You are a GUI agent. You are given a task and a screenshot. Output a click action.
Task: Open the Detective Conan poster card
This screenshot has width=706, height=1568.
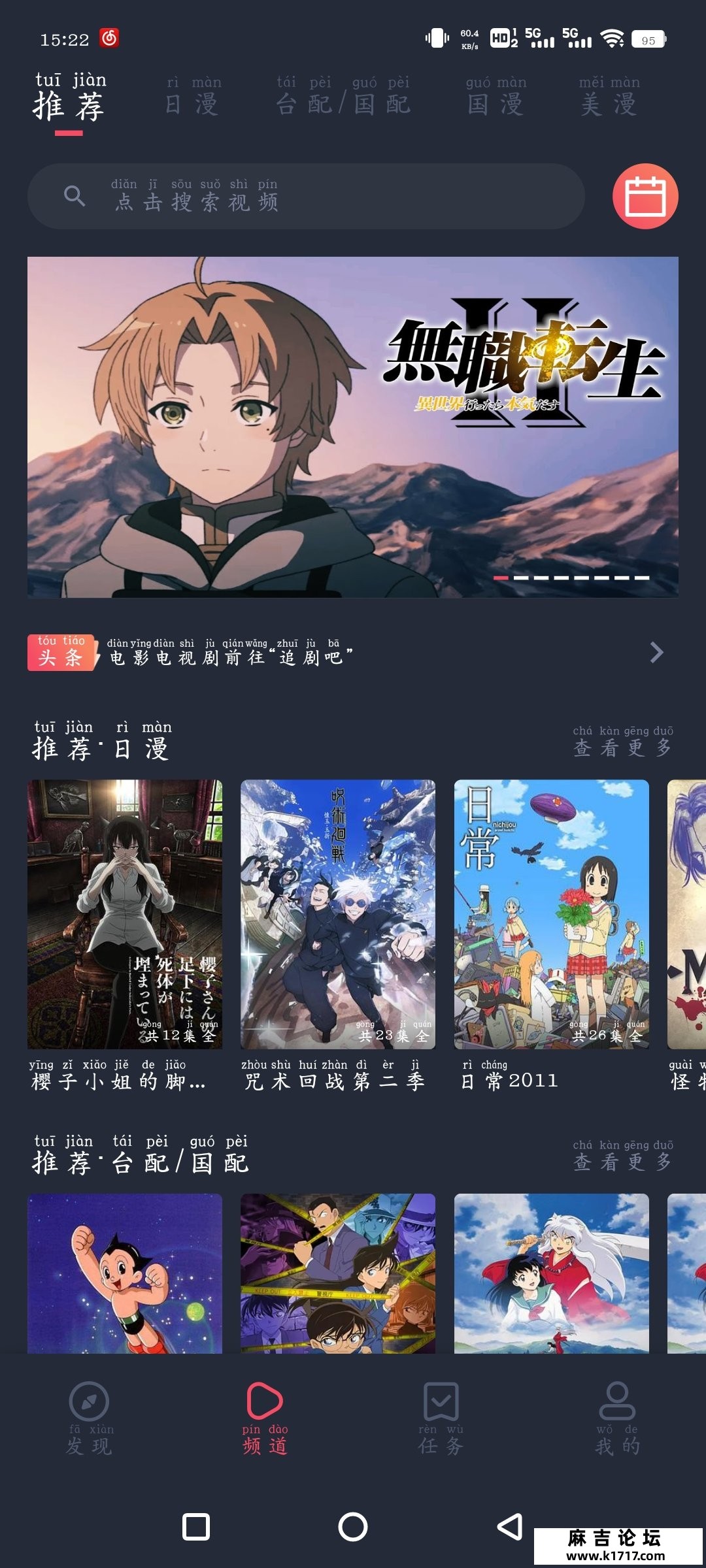pos(338,1273)
